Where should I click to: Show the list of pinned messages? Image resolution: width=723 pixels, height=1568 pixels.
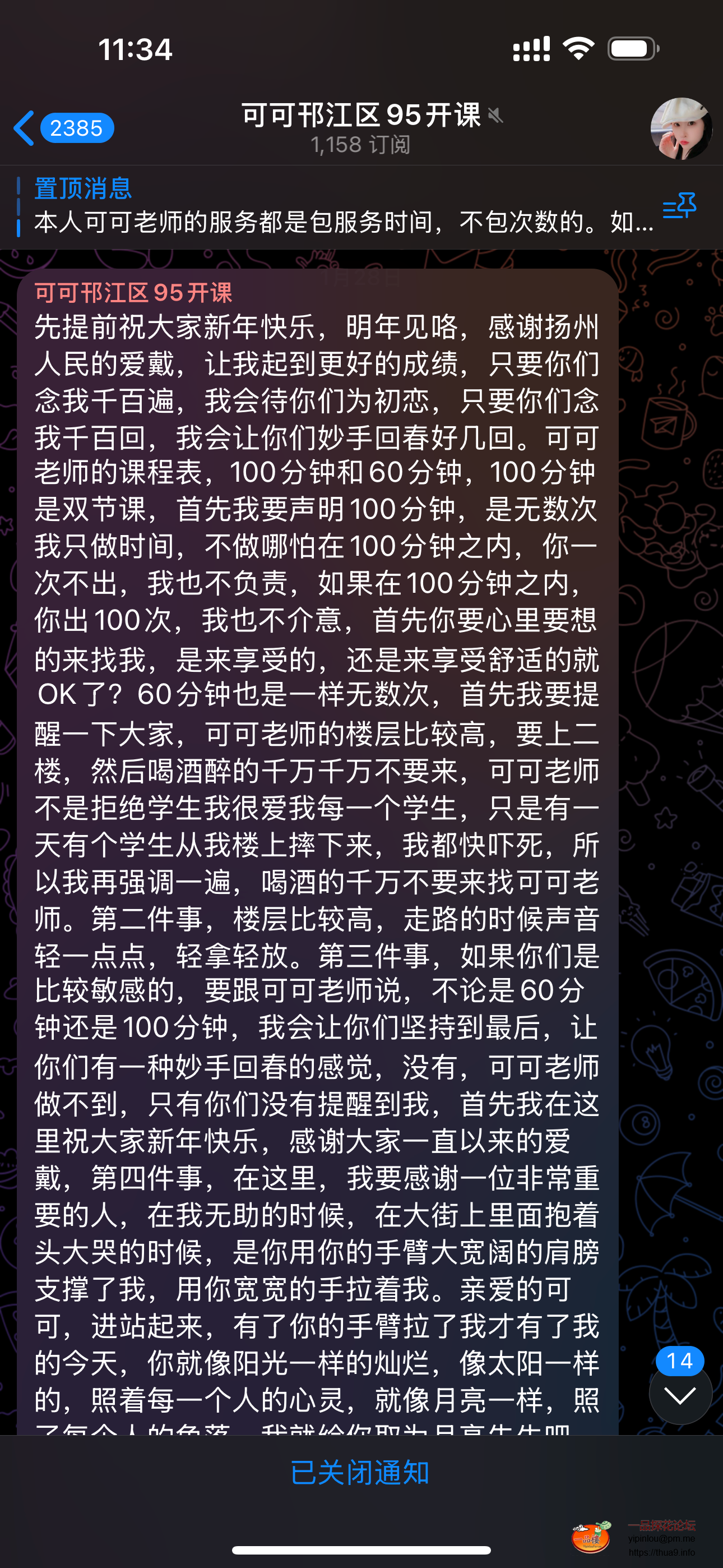pyautogui.click(x=679, y=207)
